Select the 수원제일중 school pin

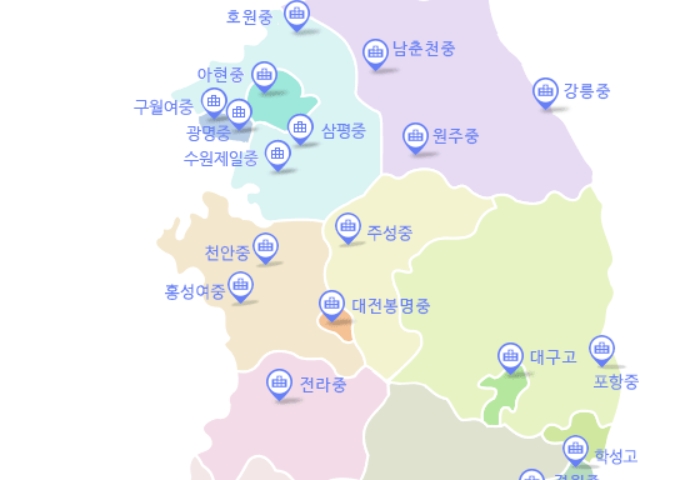pos(278,154)
